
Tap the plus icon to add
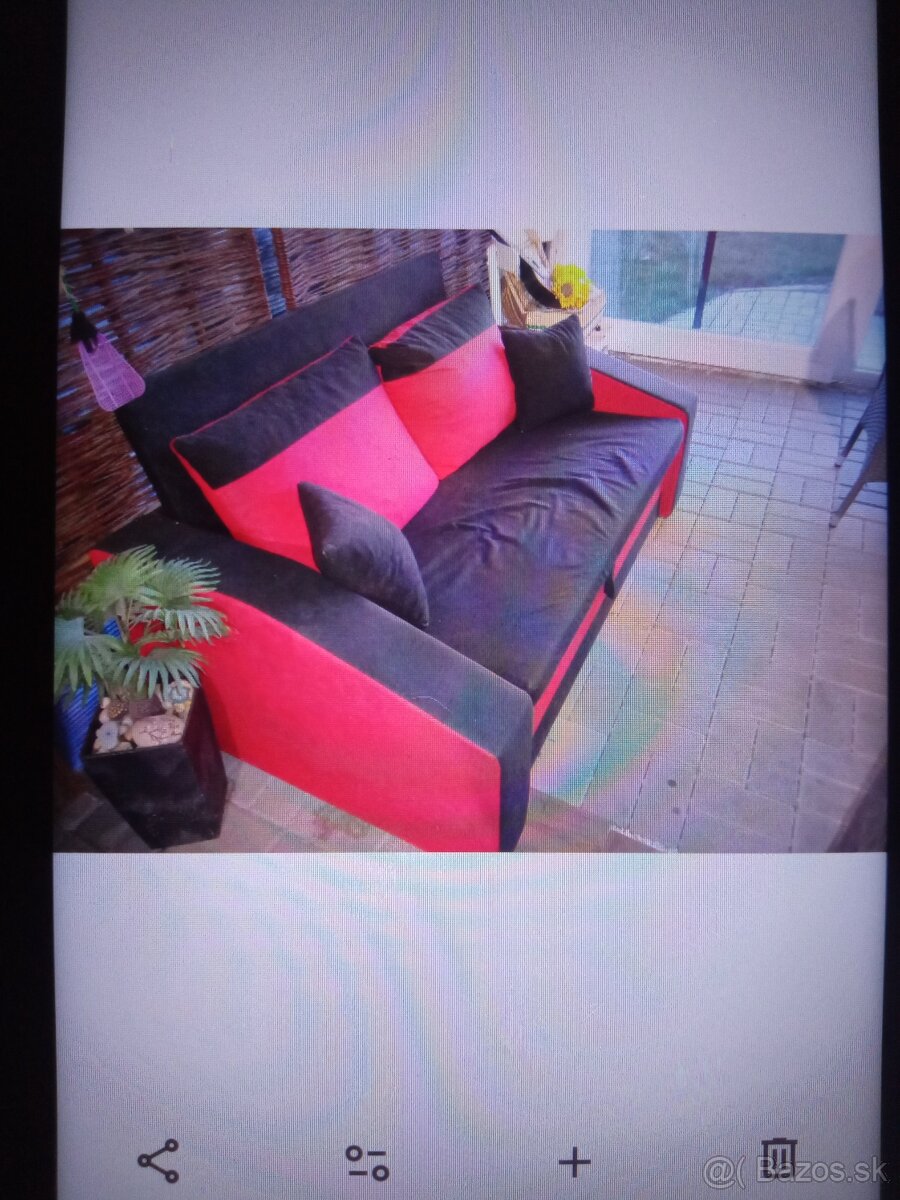(574, 1162)
